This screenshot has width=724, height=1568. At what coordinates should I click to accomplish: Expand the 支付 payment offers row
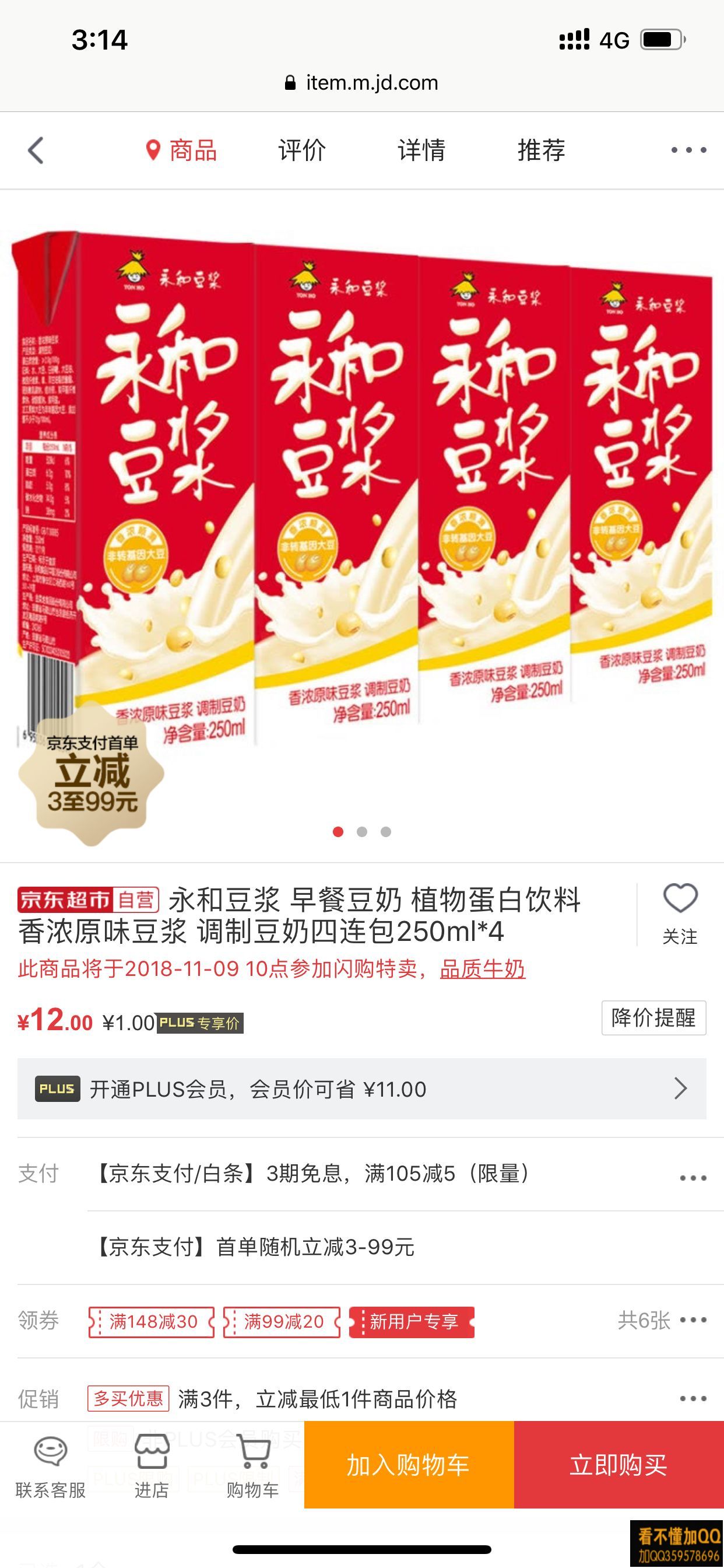pyautogui.click(x=693, y=1178)
